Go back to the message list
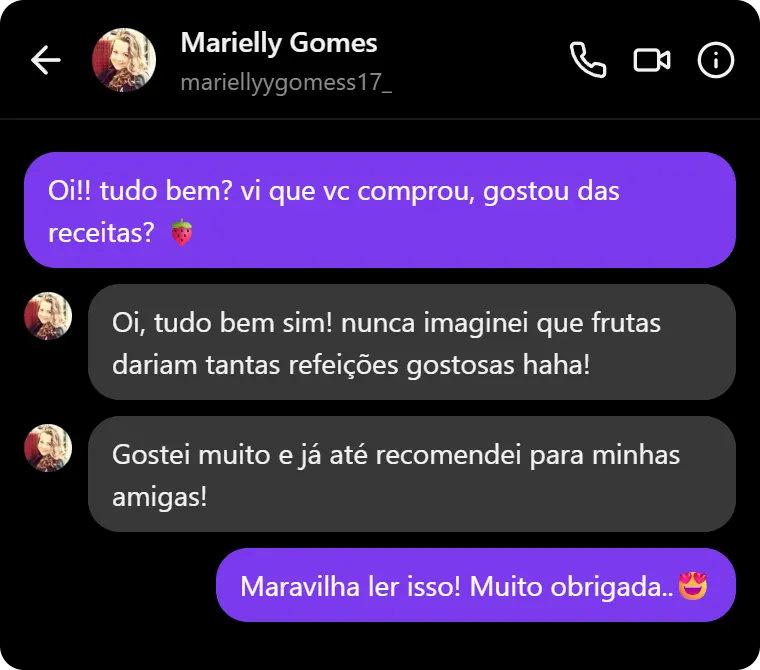The image size is (760, 670). click(x=46, y=61)
